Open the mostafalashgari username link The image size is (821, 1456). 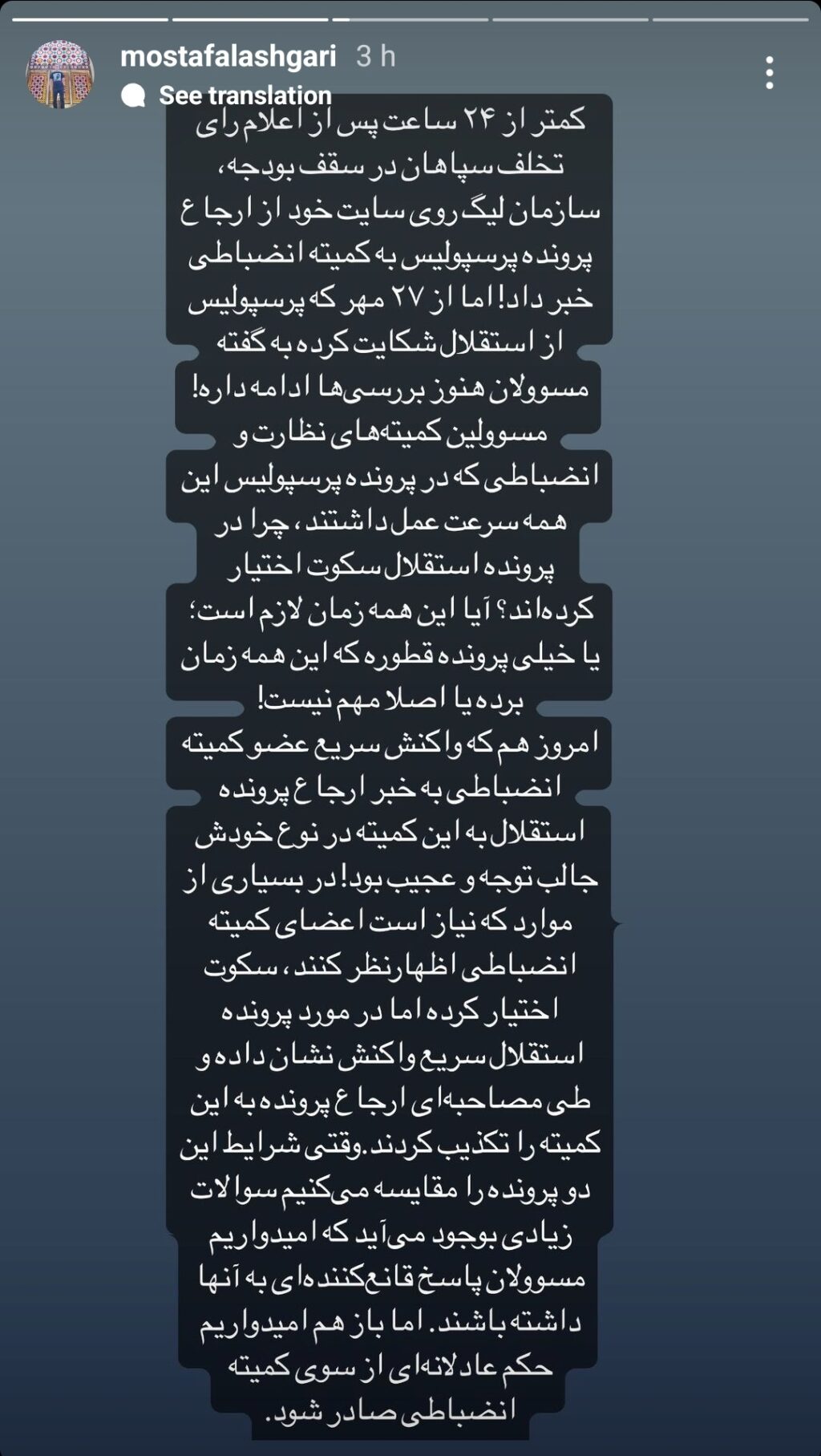229,56
